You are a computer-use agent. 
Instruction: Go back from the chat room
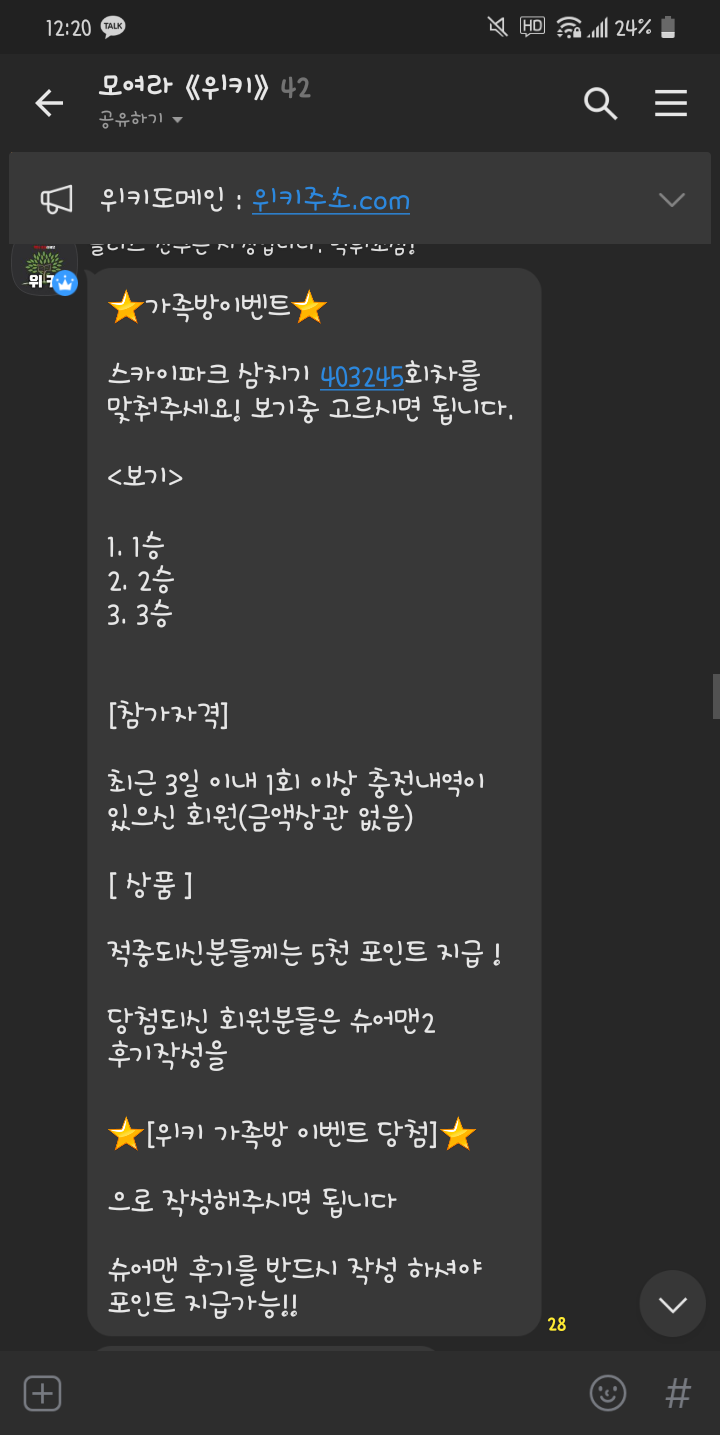coord(49,103)
